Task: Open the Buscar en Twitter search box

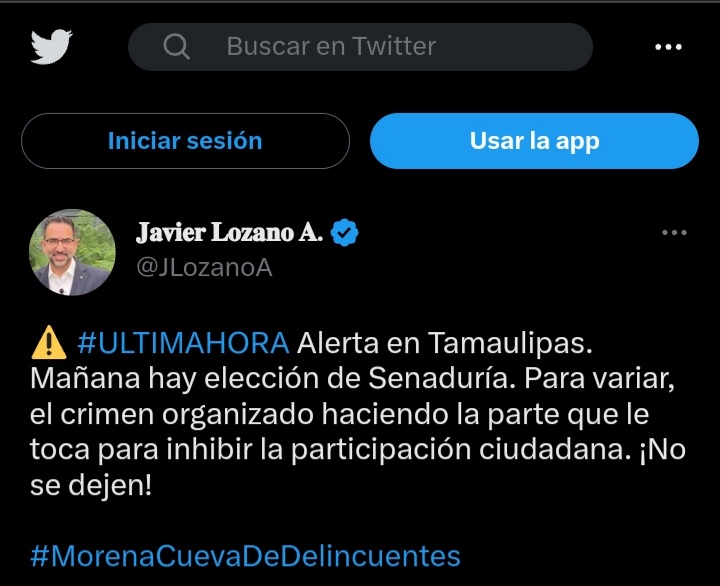Action: pyautogui.click(x=360, y=47)
